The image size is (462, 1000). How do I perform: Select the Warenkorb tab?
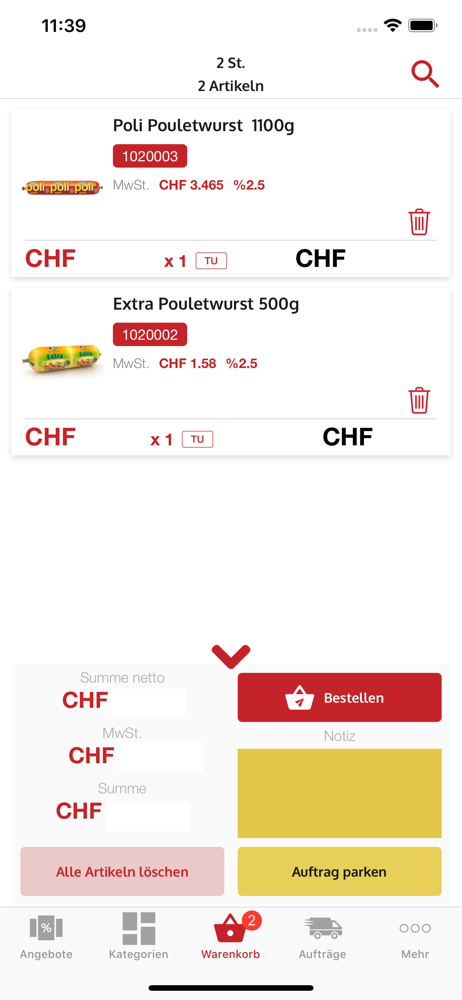tap(231, 936)
